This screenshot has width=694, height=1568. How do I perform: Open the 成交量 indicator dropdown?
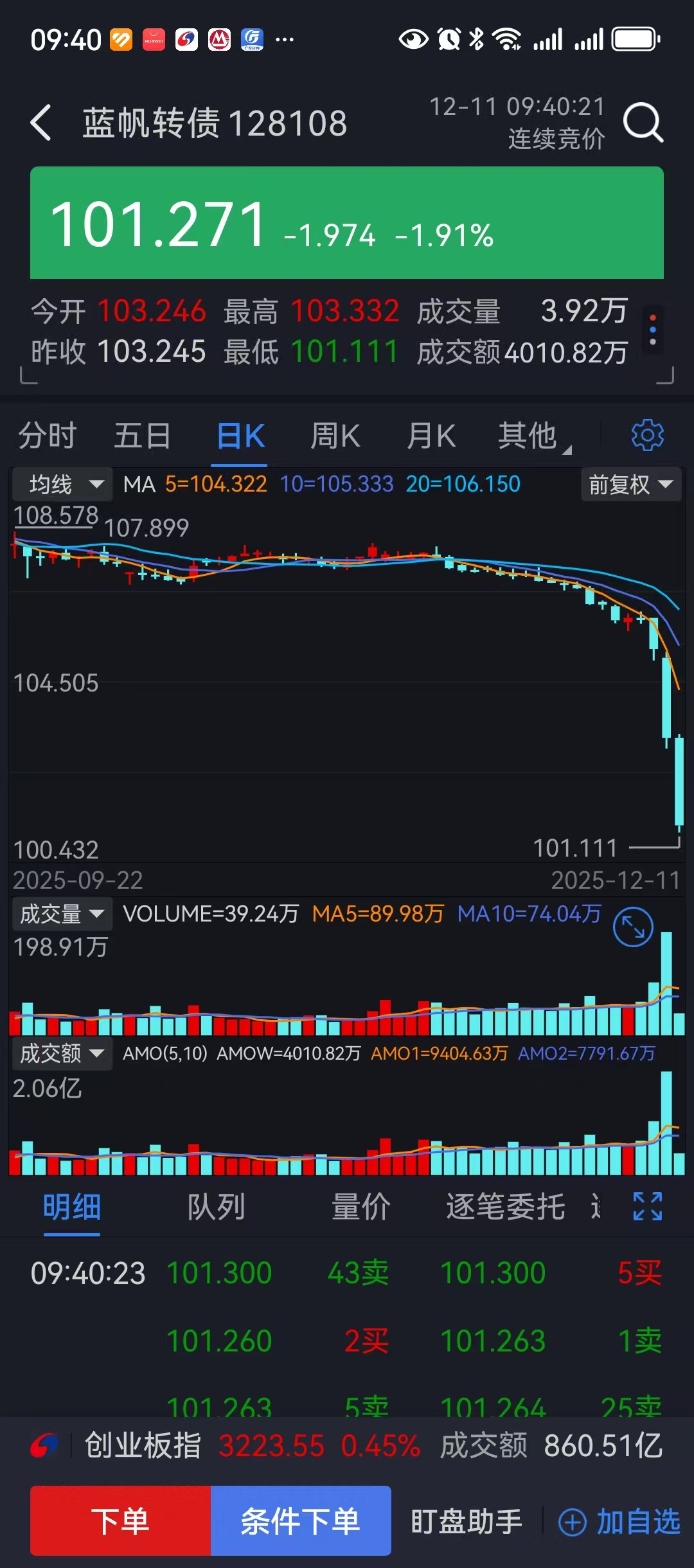(62, 914)
